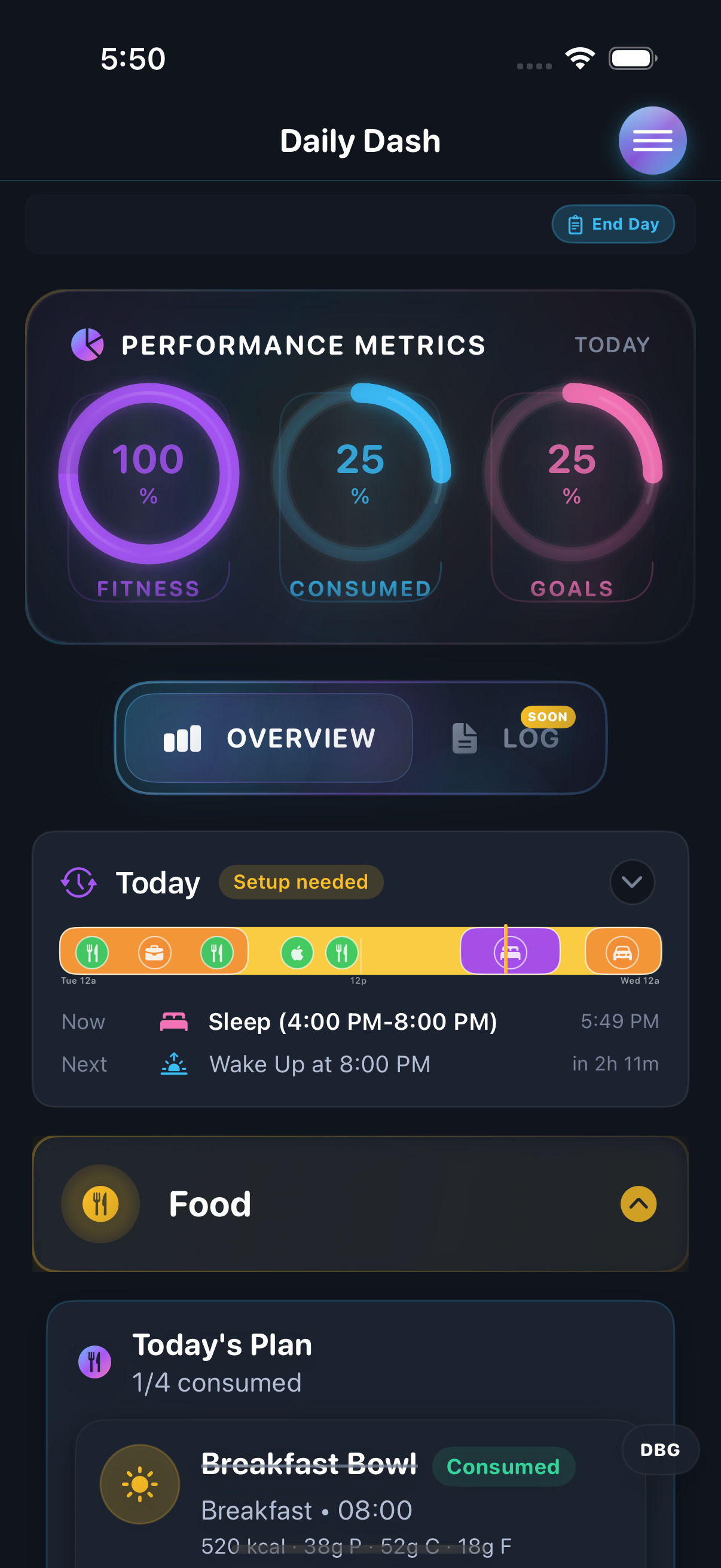The image size is (721, 1568).
Task: Click the sun icon for Breakfast Bowl
Action: click(139, 1484)
